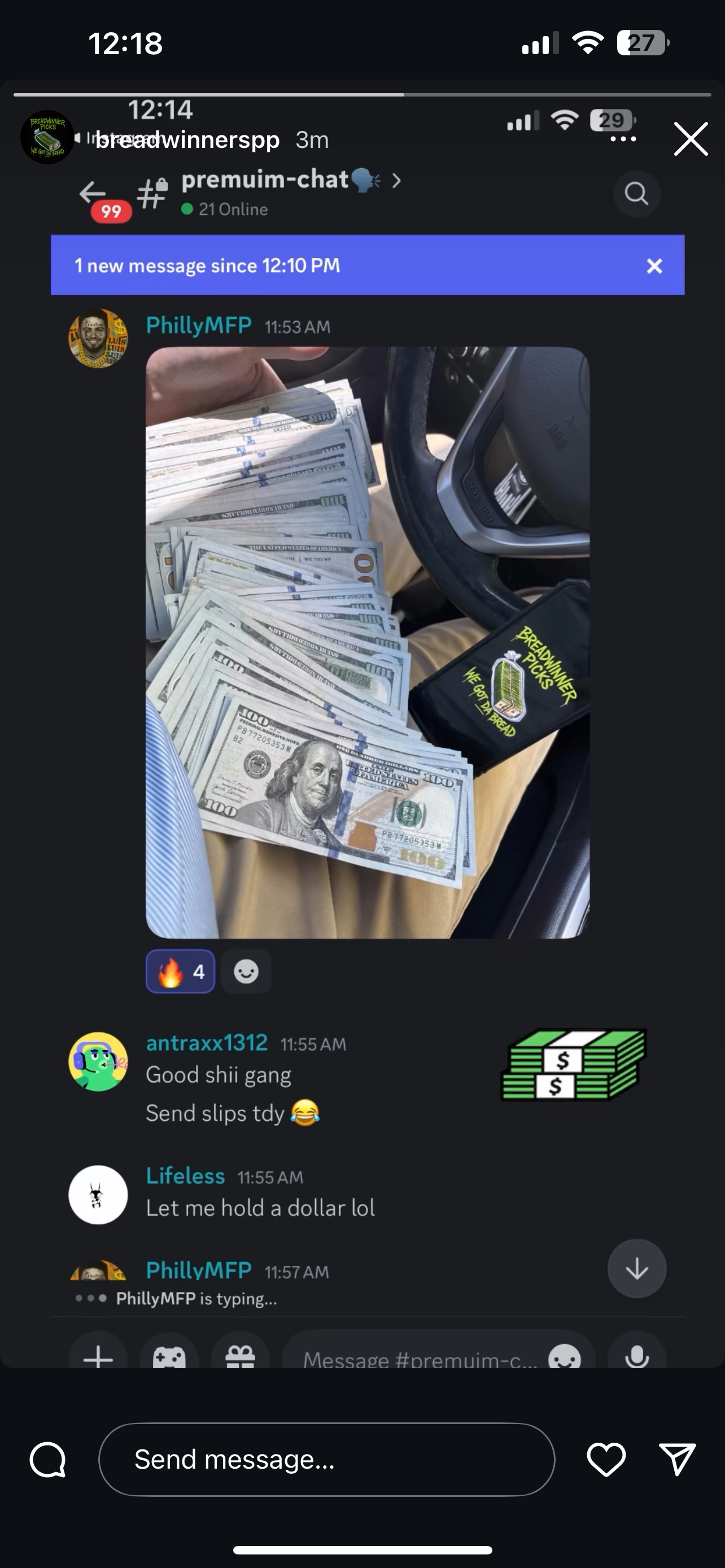Focus the Send message field
725x1568 pixels.
(x=326, y=1459)
